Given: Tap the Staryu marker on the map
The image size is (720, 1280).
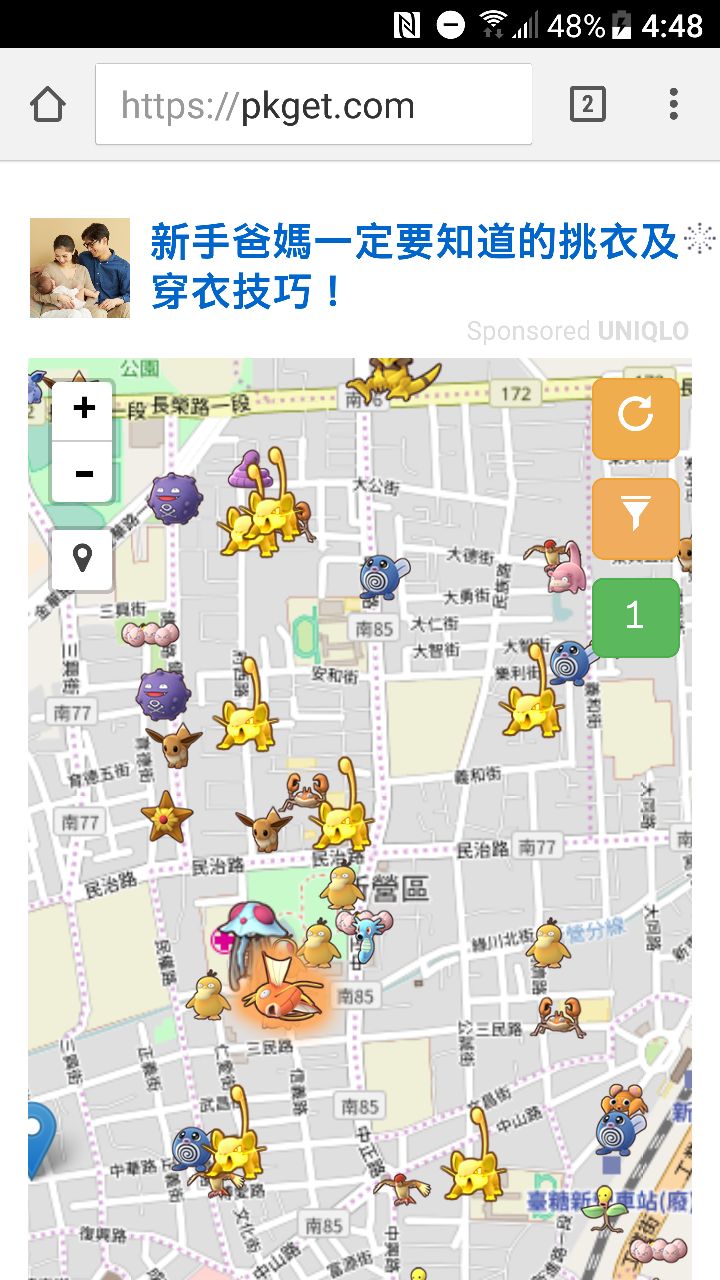Looking at the screenshot, I should 166,816.
